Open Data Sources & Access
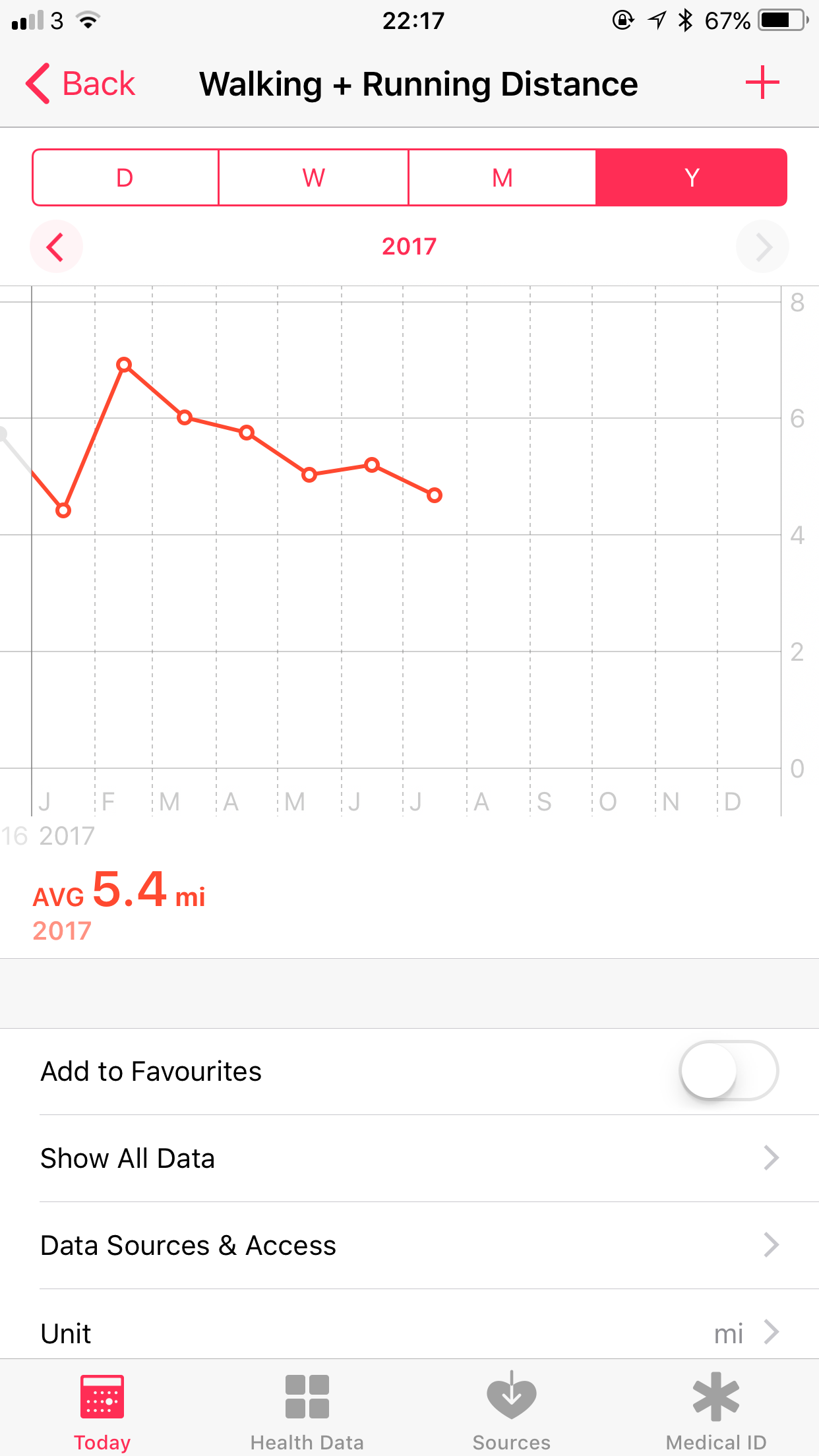819x1456 pixels. [x=409, y=1246]
